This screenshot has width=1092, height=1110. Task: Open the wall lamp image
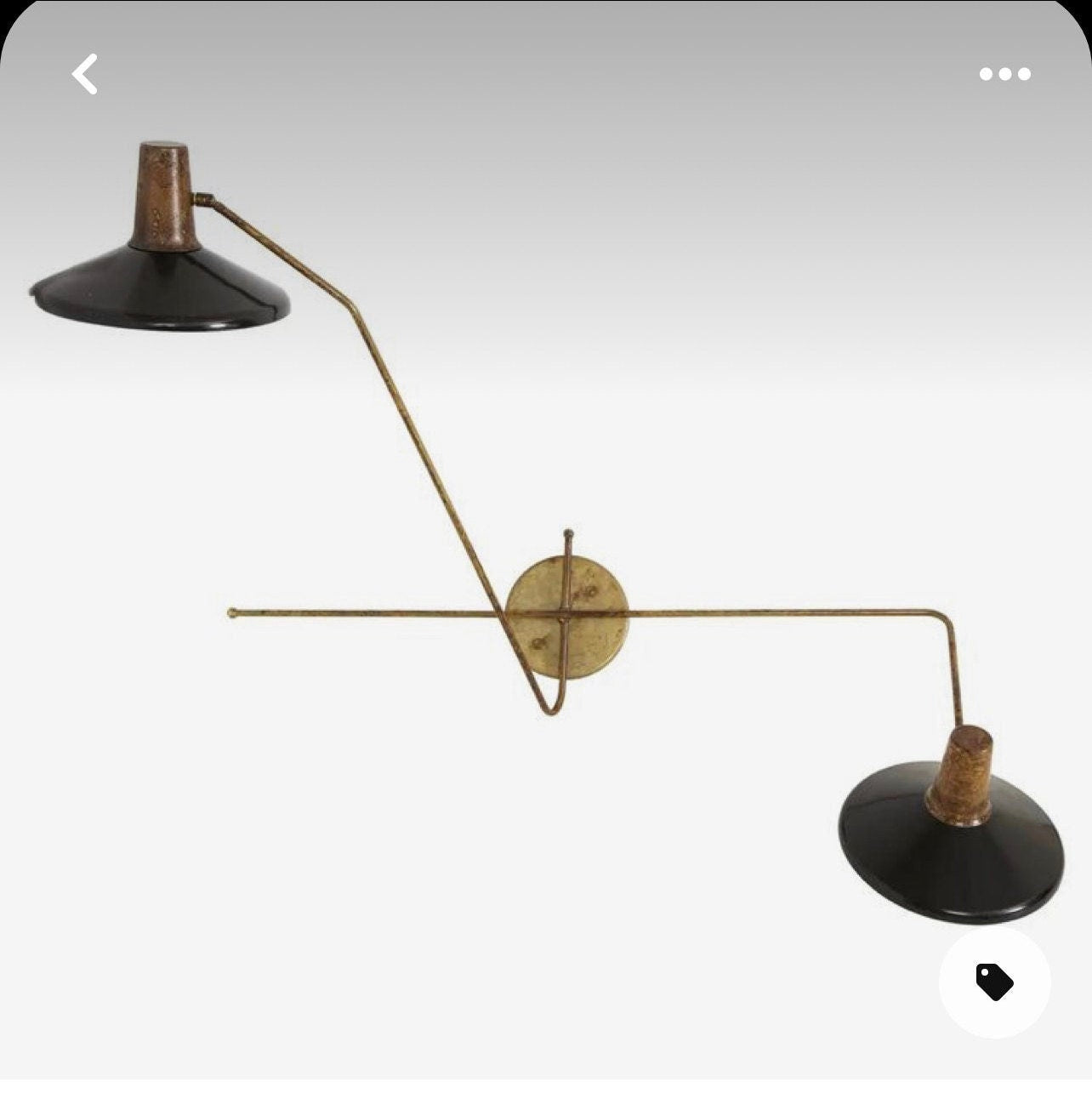pyautogui.click(x=546, y=544)
